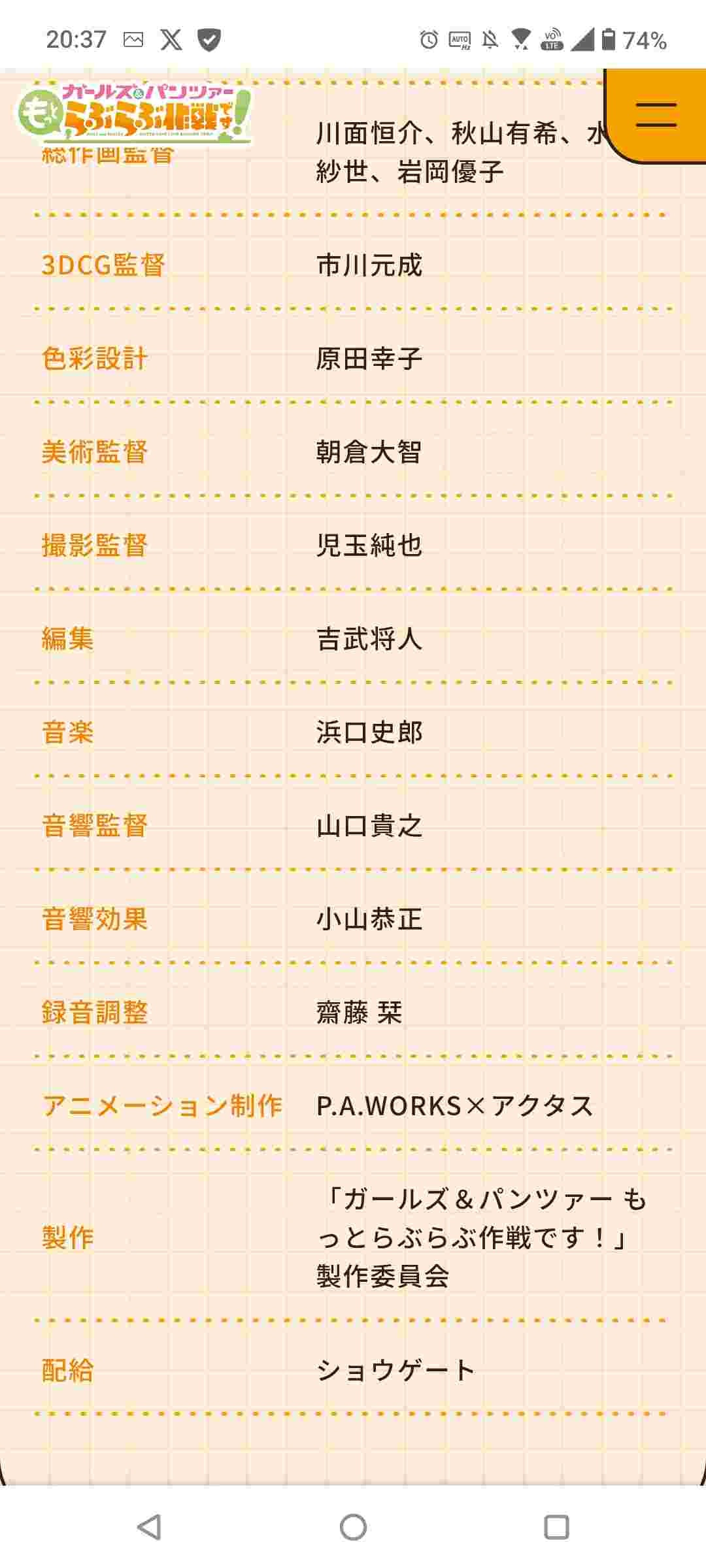Open the orange hamburger menu
The image size is (706, 1568).
(656, 114)
